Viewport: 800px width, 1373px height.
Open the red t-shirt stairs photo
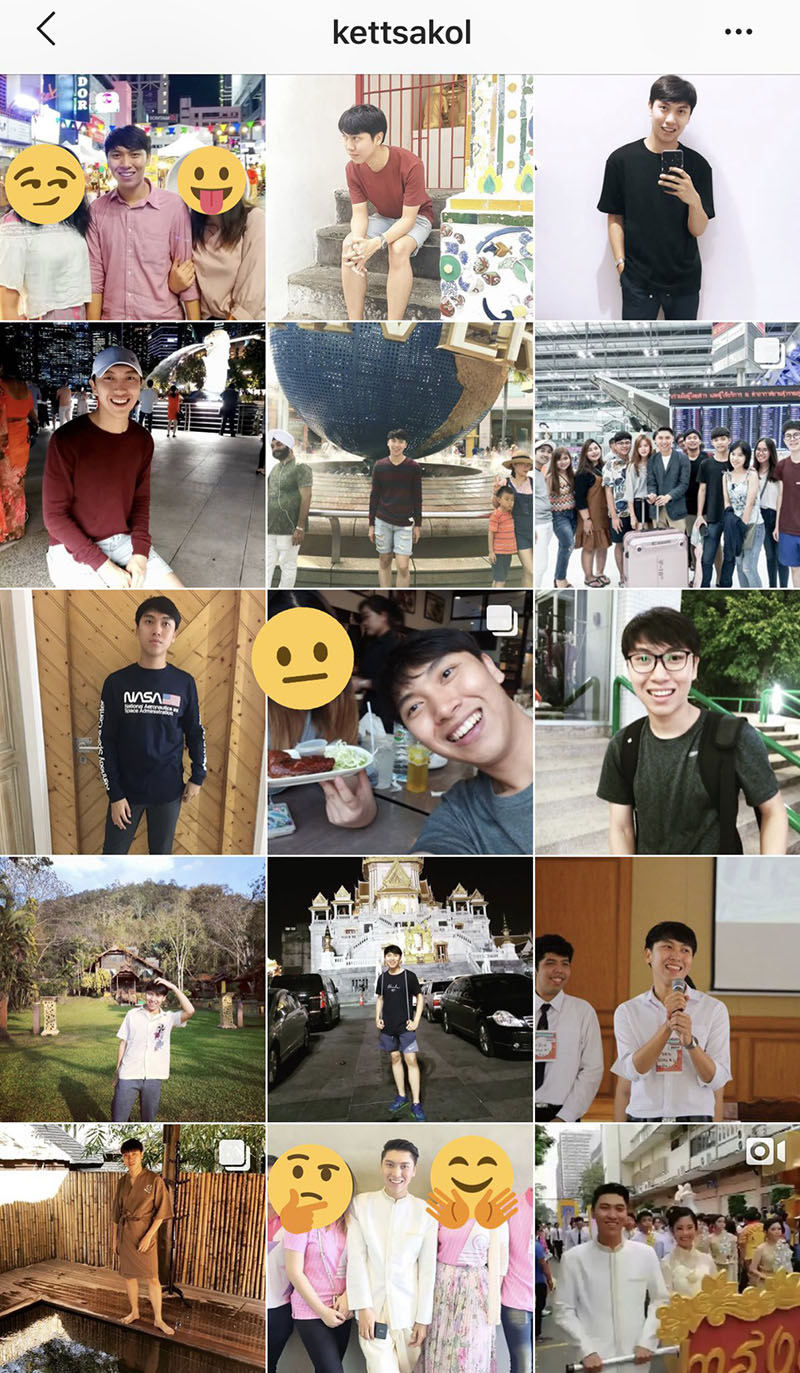(400, 197)
